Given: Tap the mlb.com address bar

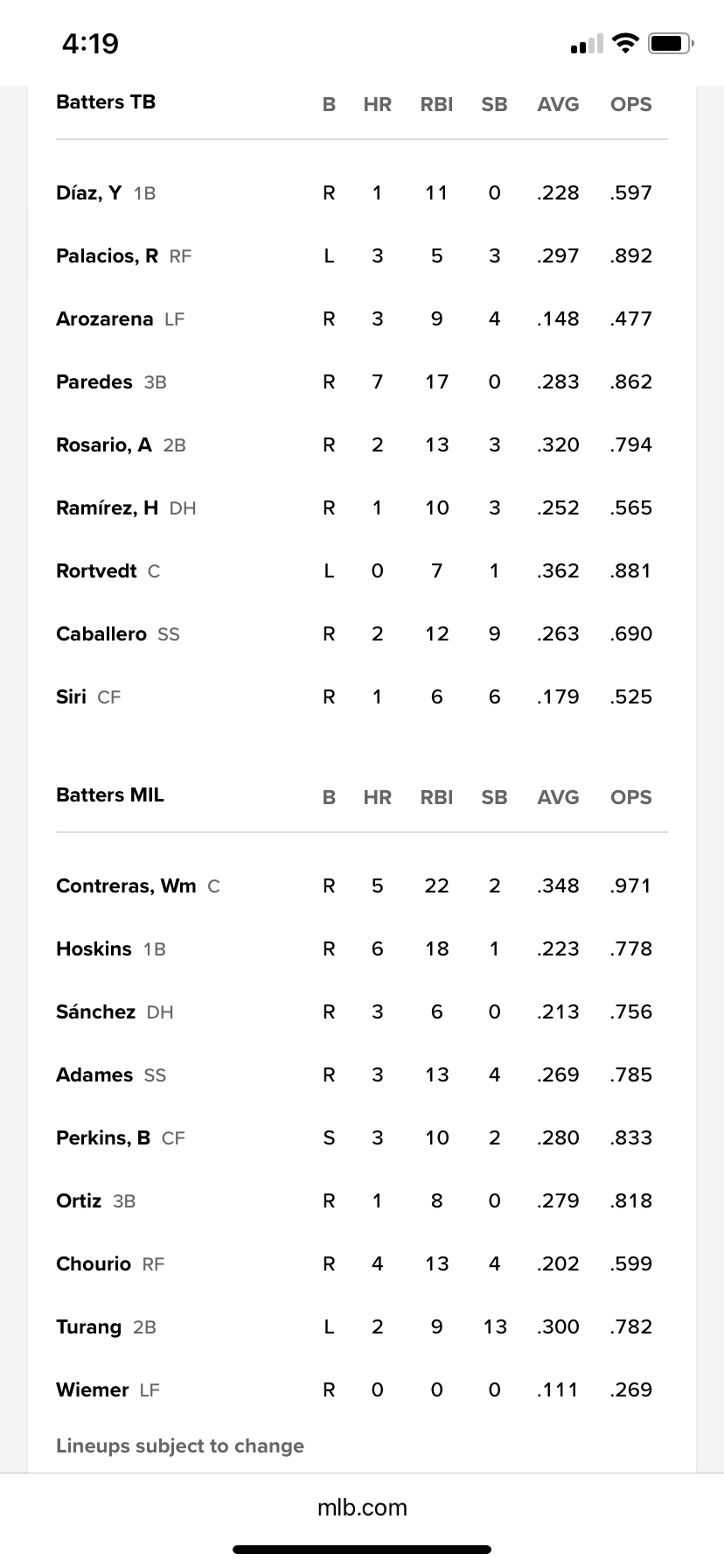Looking at the screenshot, I should 362,1508.
